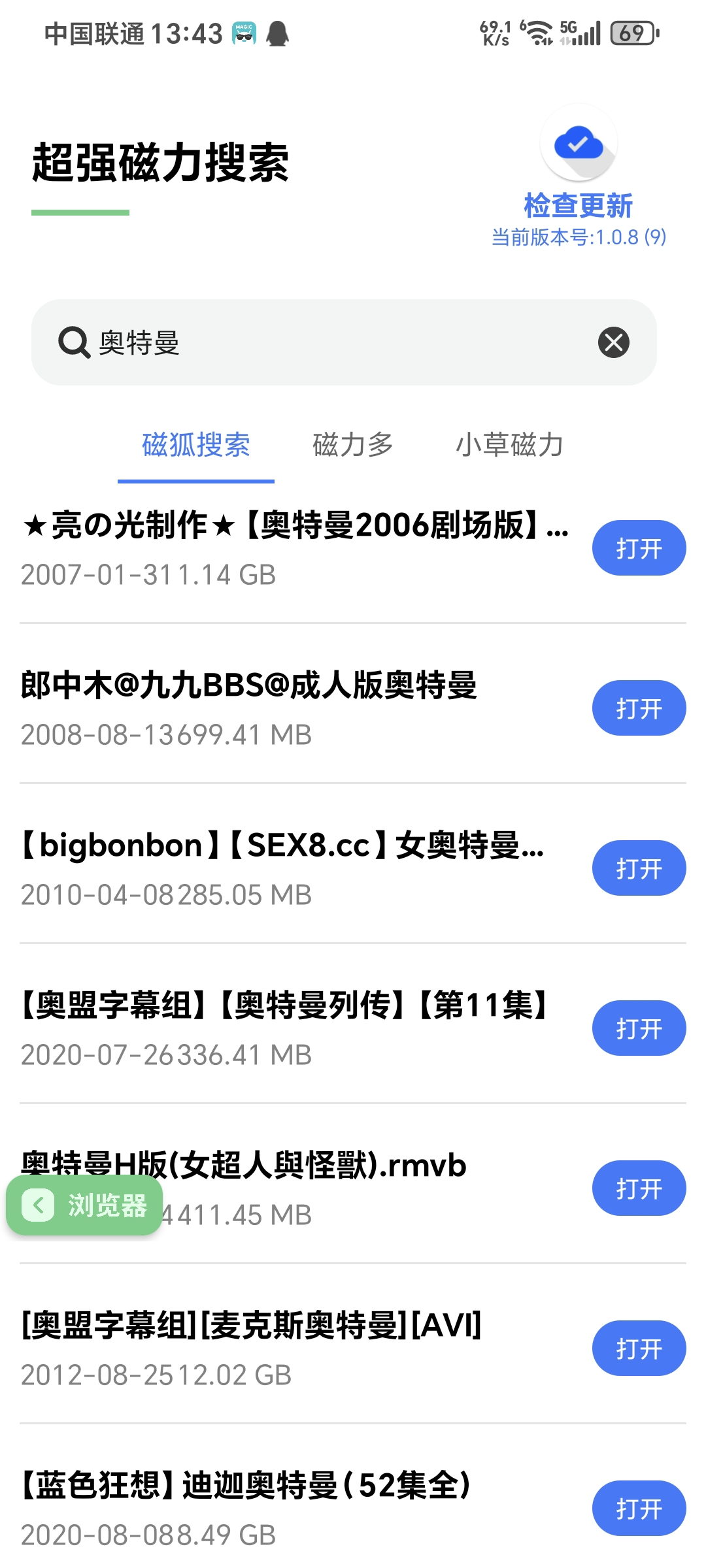Clear the search text 奥特曼
Screen dimensions: 706x1568
614,342
